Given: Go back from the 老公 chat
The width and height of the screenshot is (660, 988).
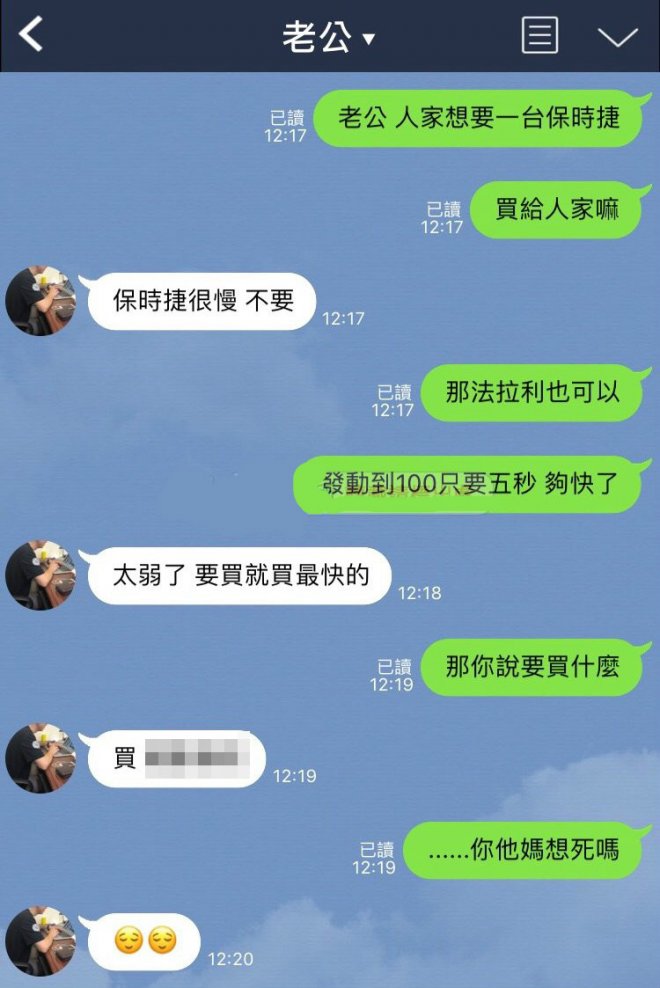Looking at the screenshot, I should (x=32, y=36).
